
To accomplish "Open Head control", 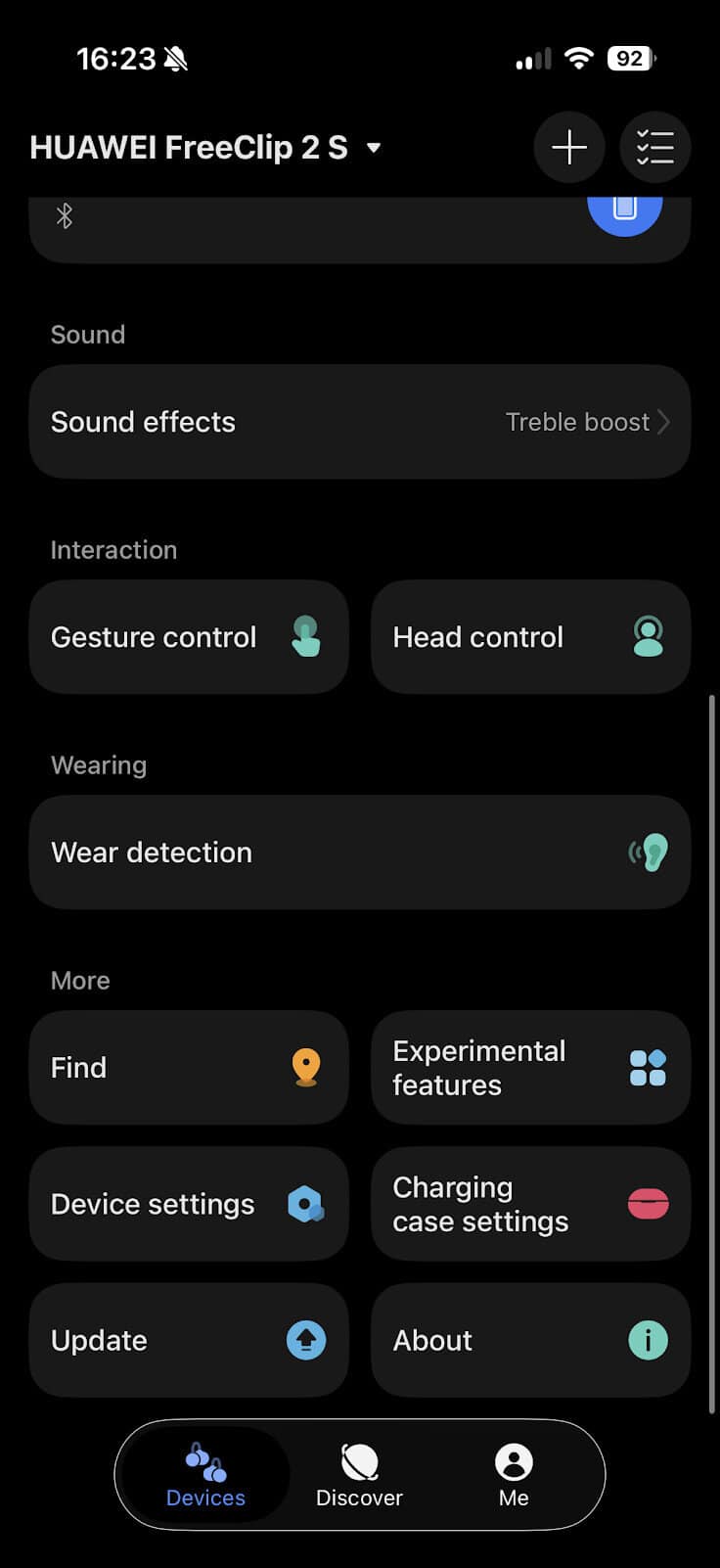I will [531, 637].
